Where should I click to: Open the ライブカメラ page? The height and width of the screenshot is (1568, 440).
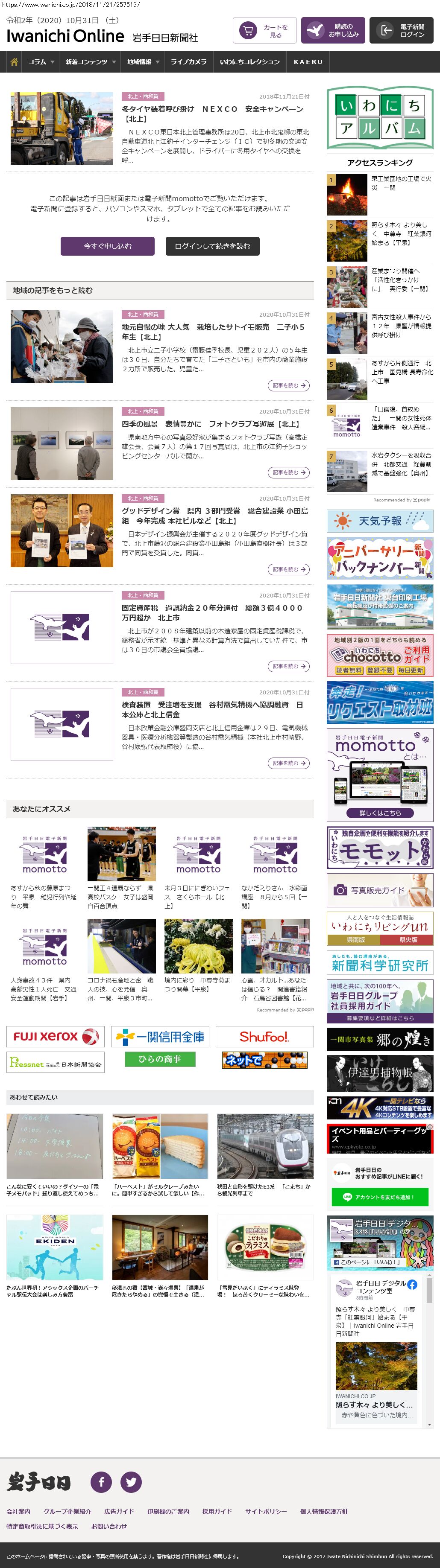(188, 61)
